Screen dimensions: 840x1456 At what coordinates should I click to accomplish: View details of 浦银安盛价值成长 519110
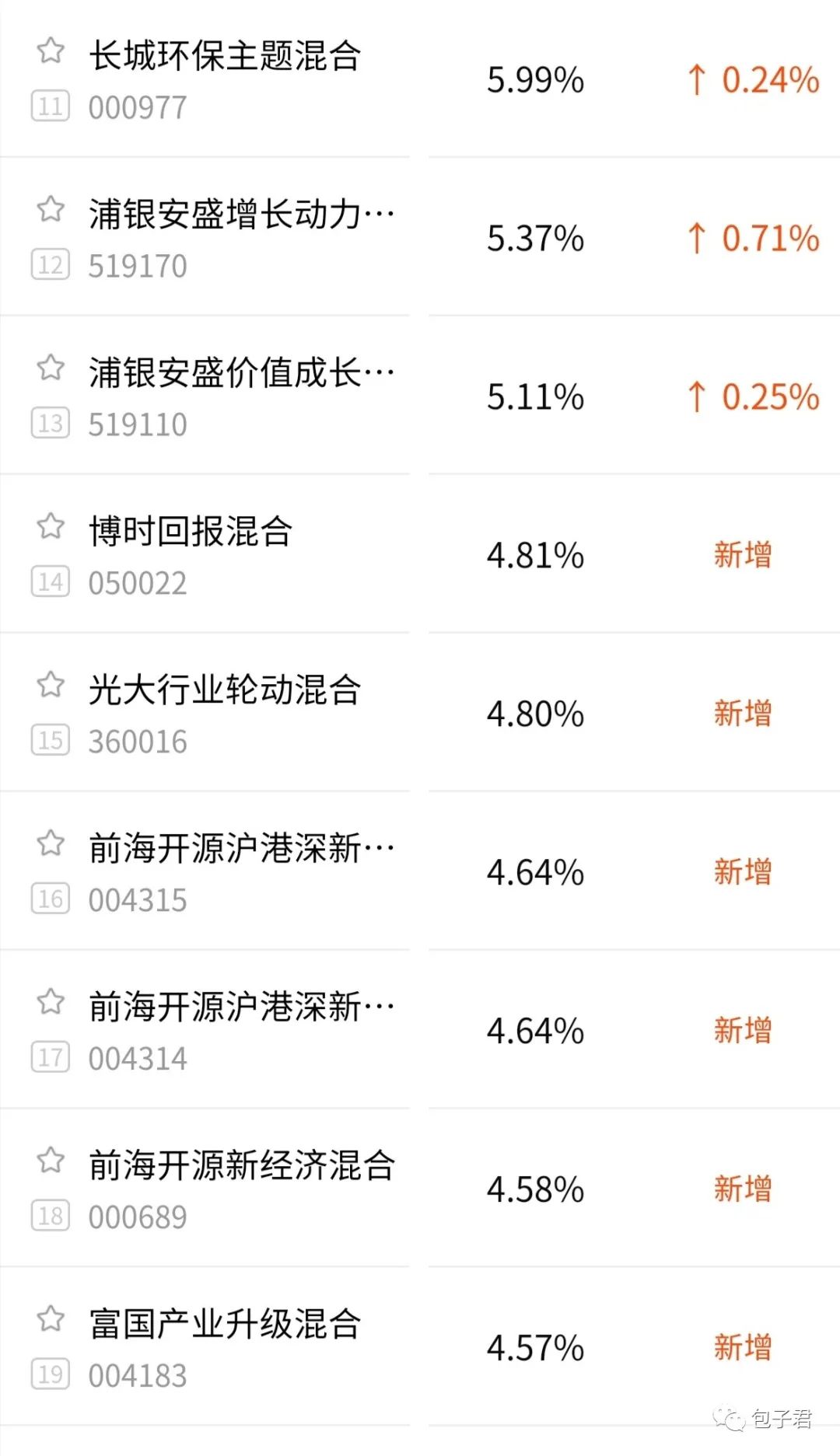pos(241,373)
